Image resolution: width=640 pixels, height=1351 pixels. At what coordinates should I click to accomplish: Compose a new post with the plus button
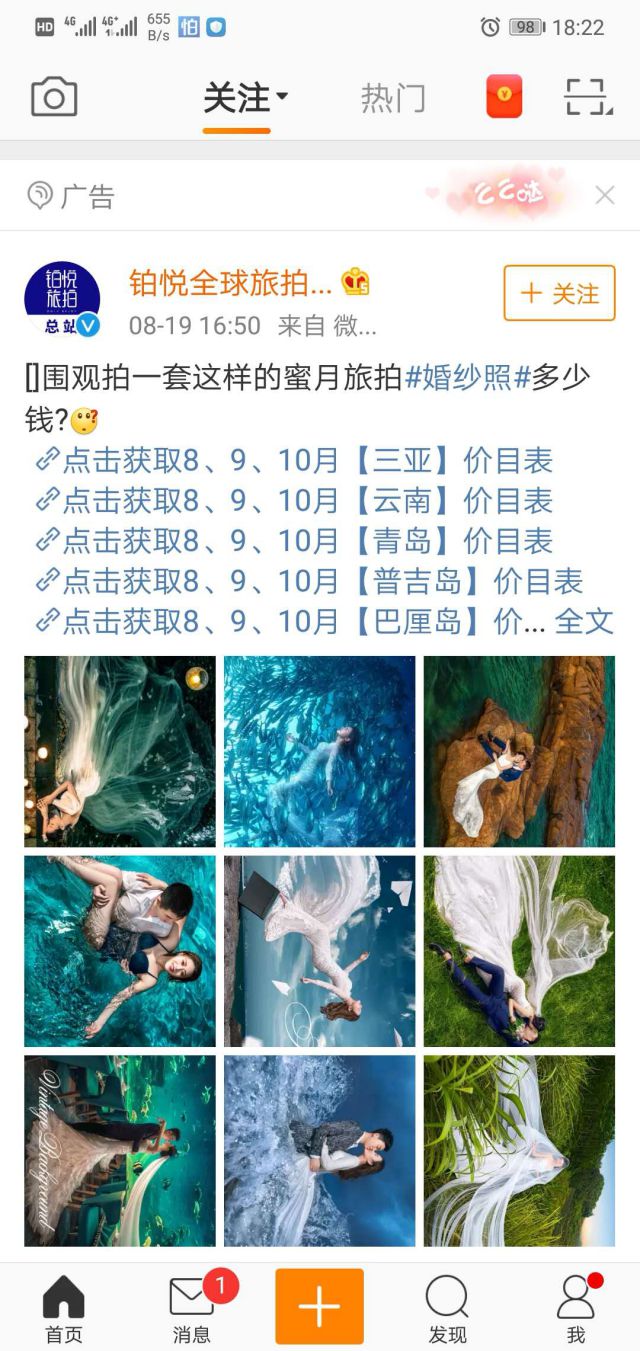[x=319, y=1306]
